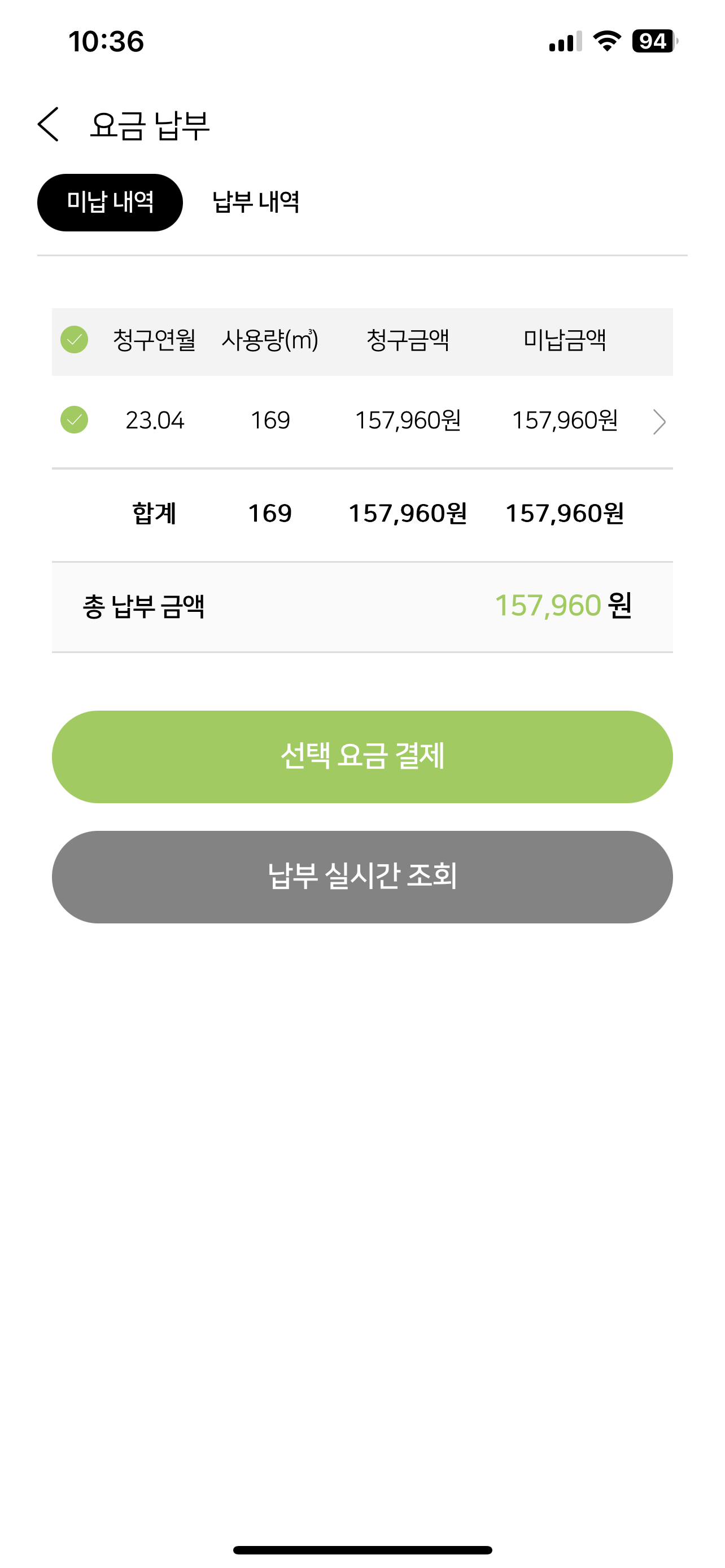Image resolution: width=725 pixels, height=1568 pixels.
Task: Select the 미납 내역 tab
Action: click(x=110, y=202)
